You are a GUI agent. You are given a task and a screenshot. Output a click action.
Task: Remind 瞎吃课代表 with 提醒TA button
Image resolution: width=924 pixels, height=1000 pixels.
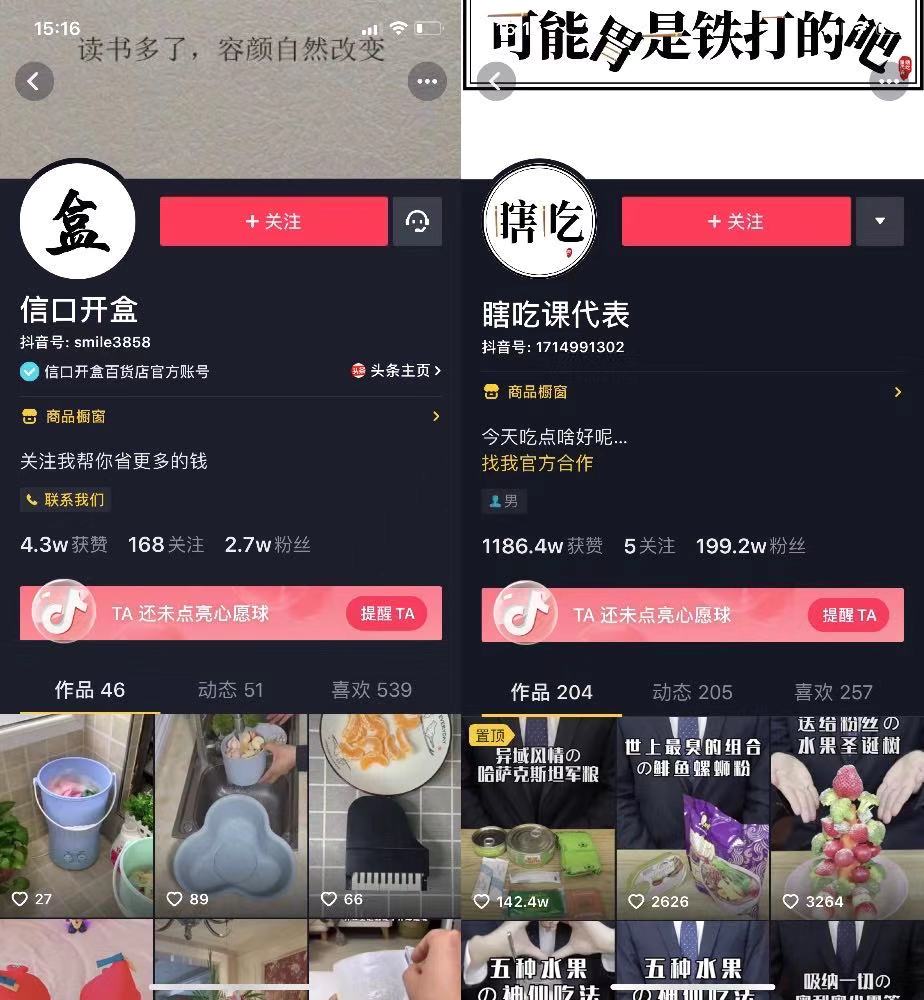pos(848,615)
